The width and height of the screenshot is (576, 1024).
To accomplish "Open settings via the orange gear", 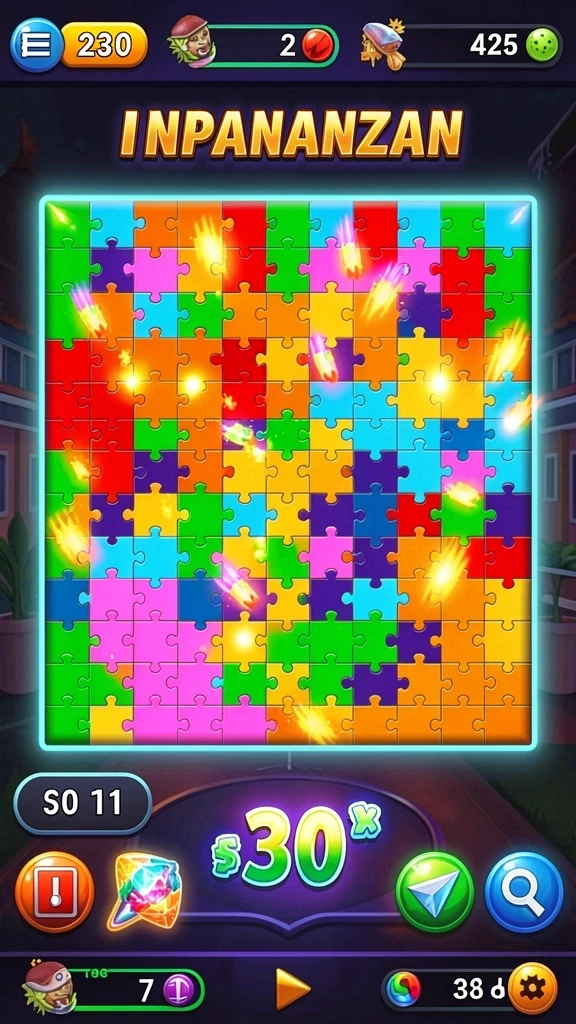I will click(x=533, y=989).
